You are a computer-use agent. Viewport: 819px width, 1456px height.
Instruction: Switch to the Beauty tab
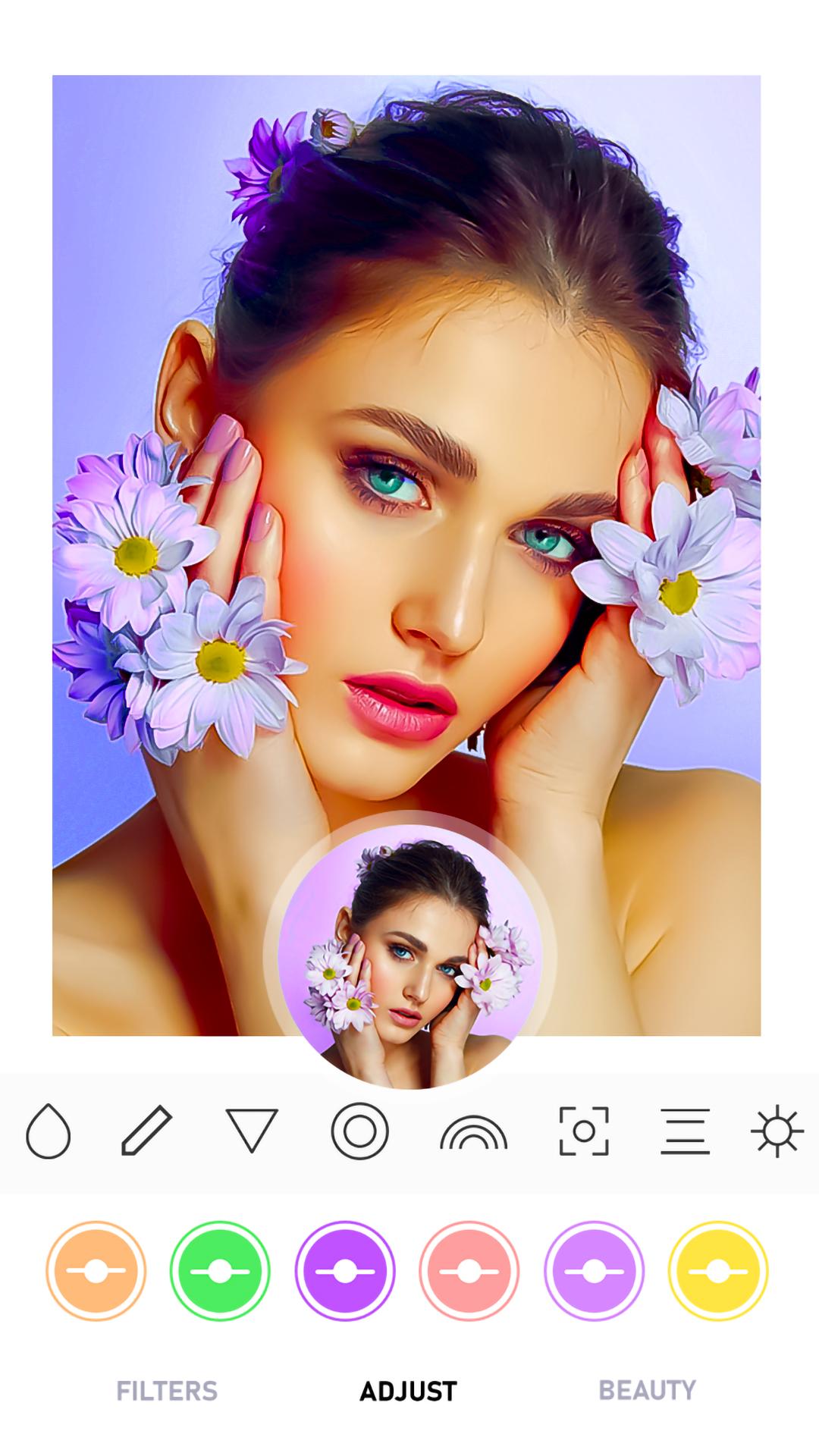tap(647, 1390)
